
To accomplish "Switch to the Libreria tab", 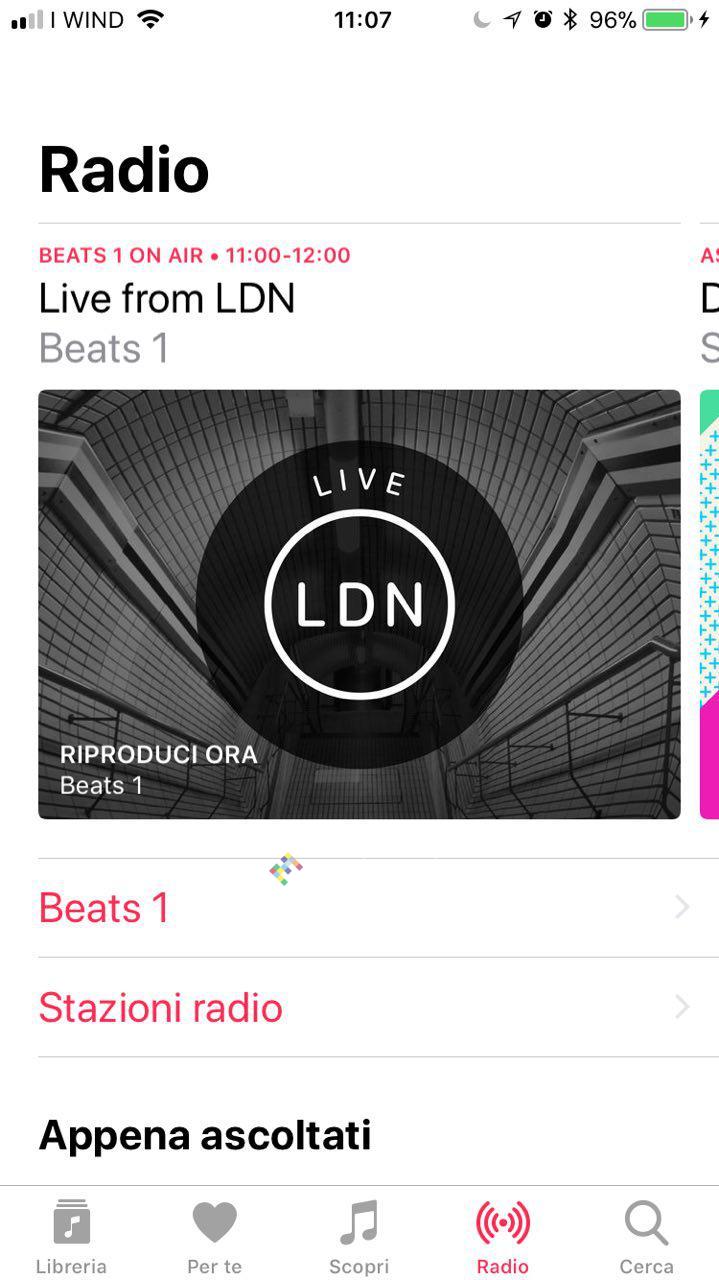I will (71, 1236).
